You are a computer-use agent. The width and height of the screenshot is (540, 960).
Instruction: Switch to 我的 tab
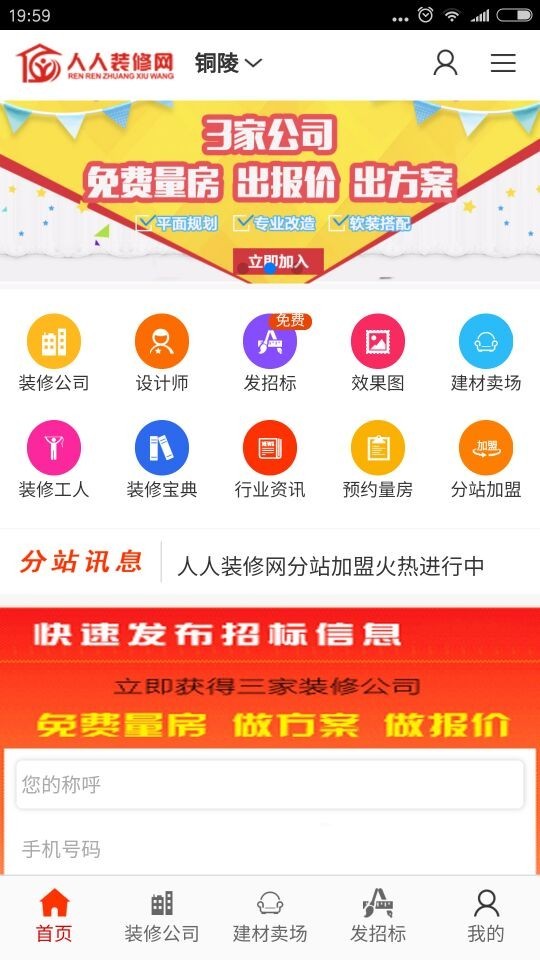[x=486, y=917]
